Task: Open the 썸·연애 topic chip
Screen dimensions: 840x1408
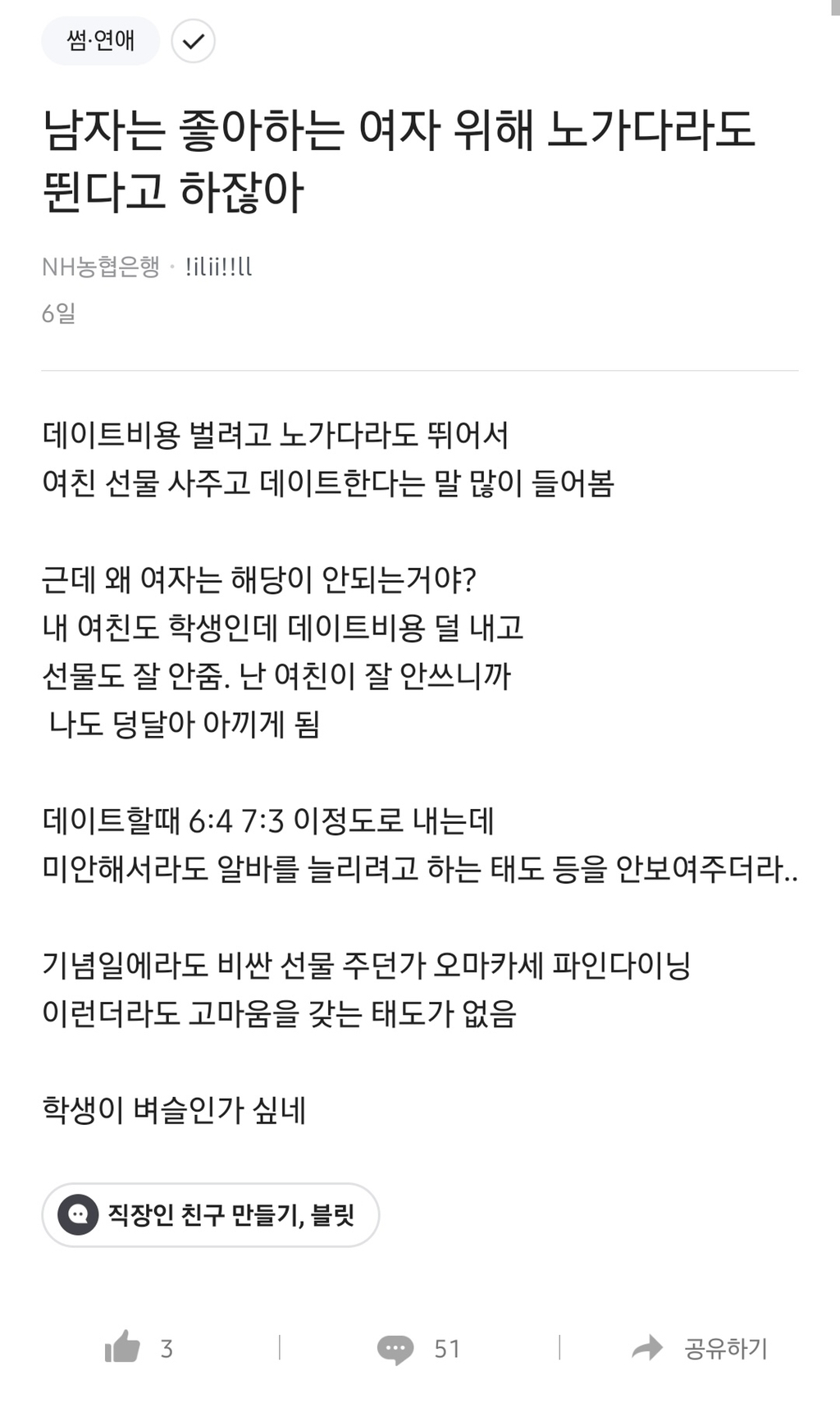Action: pos(100,40)
